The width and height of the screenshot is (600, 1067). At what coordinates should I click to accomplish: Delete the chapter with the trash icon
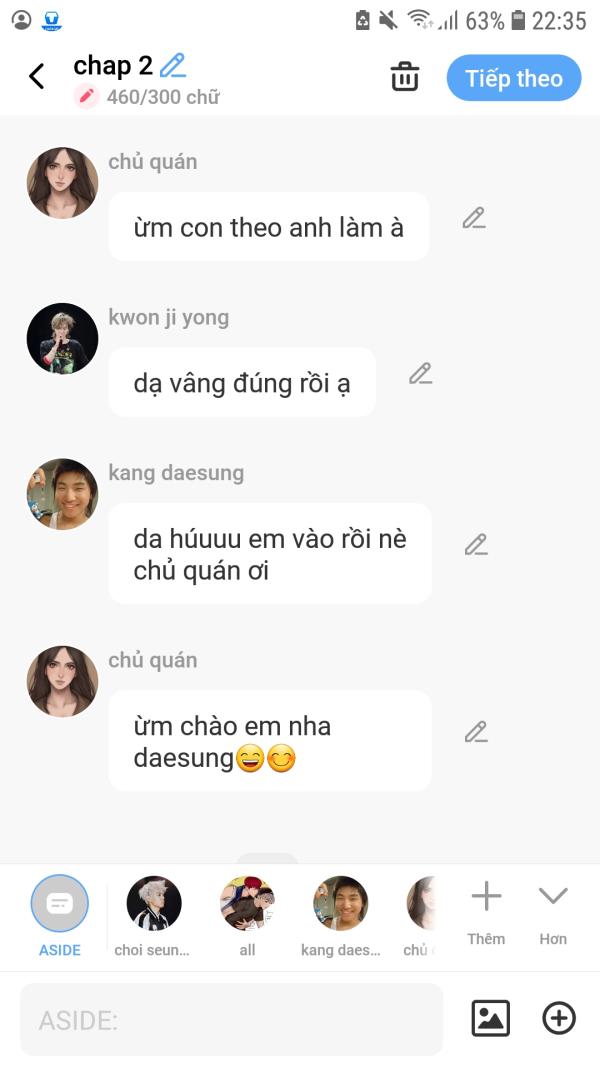click(x=405, y=77)
